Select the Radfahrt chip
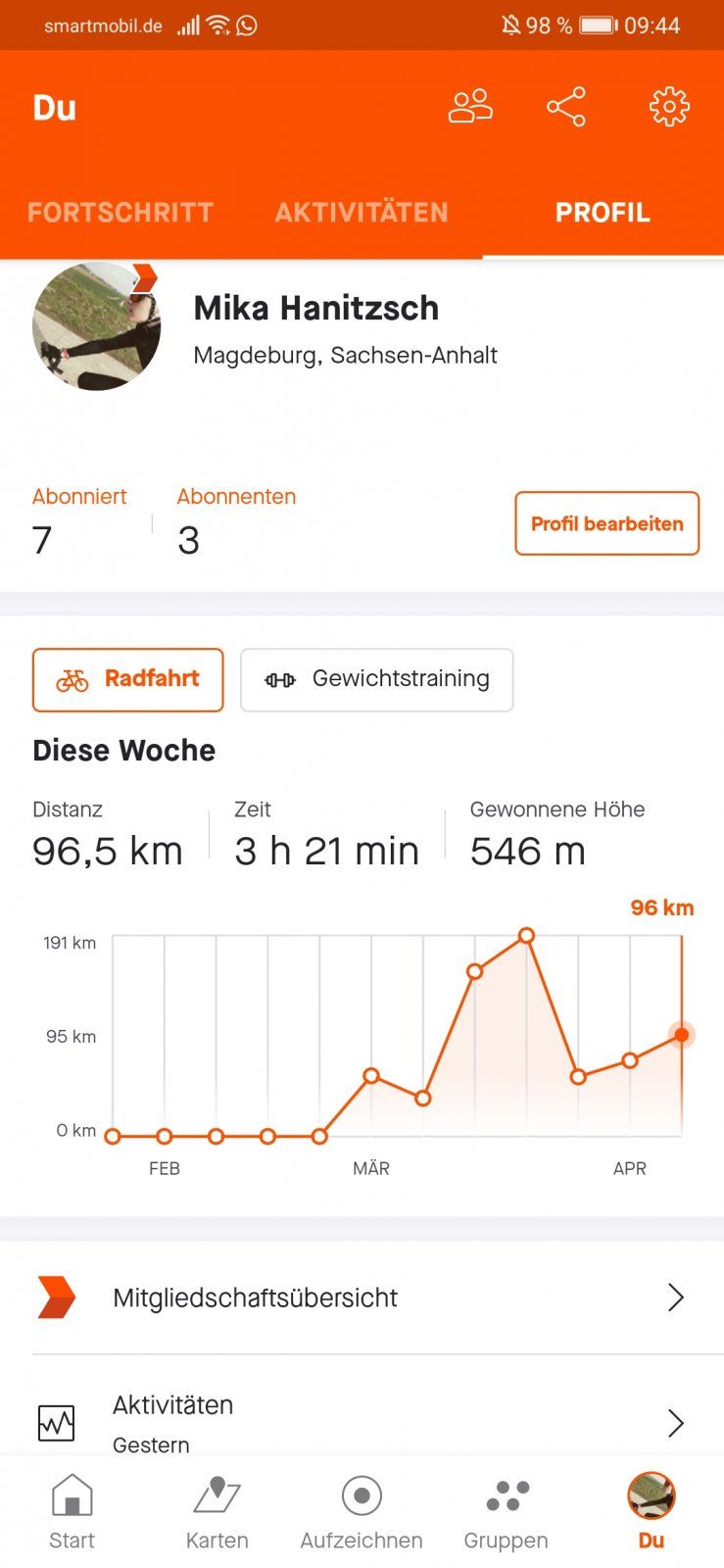This screenshot has width=724, height=1568. point(127,679)
